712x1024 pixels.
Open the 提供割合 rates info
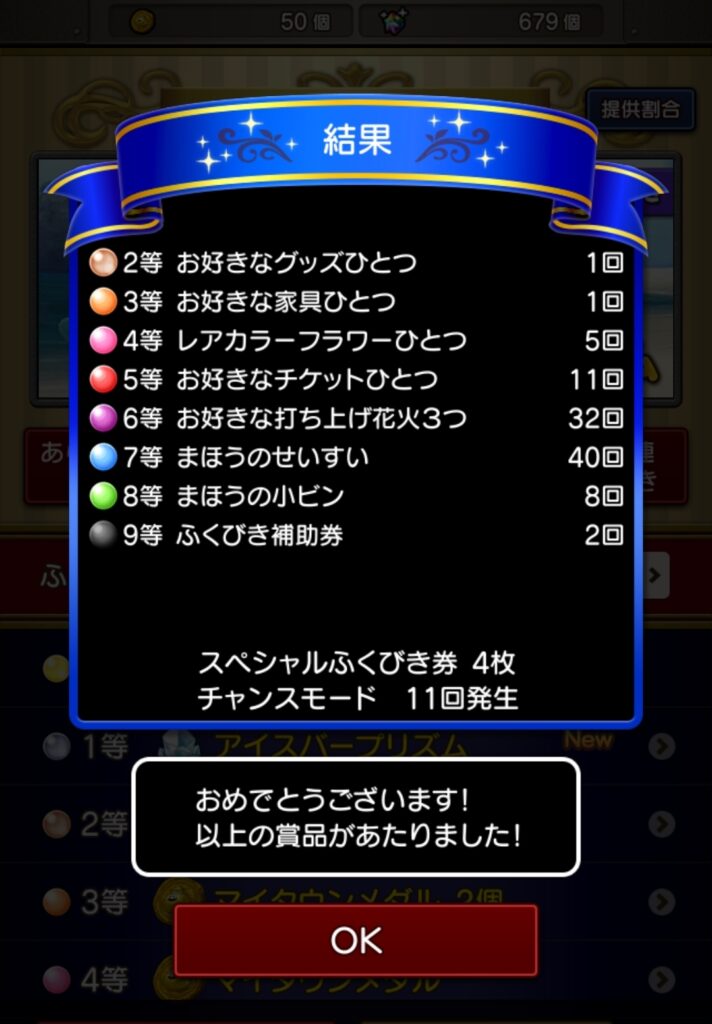coord(640,109)
